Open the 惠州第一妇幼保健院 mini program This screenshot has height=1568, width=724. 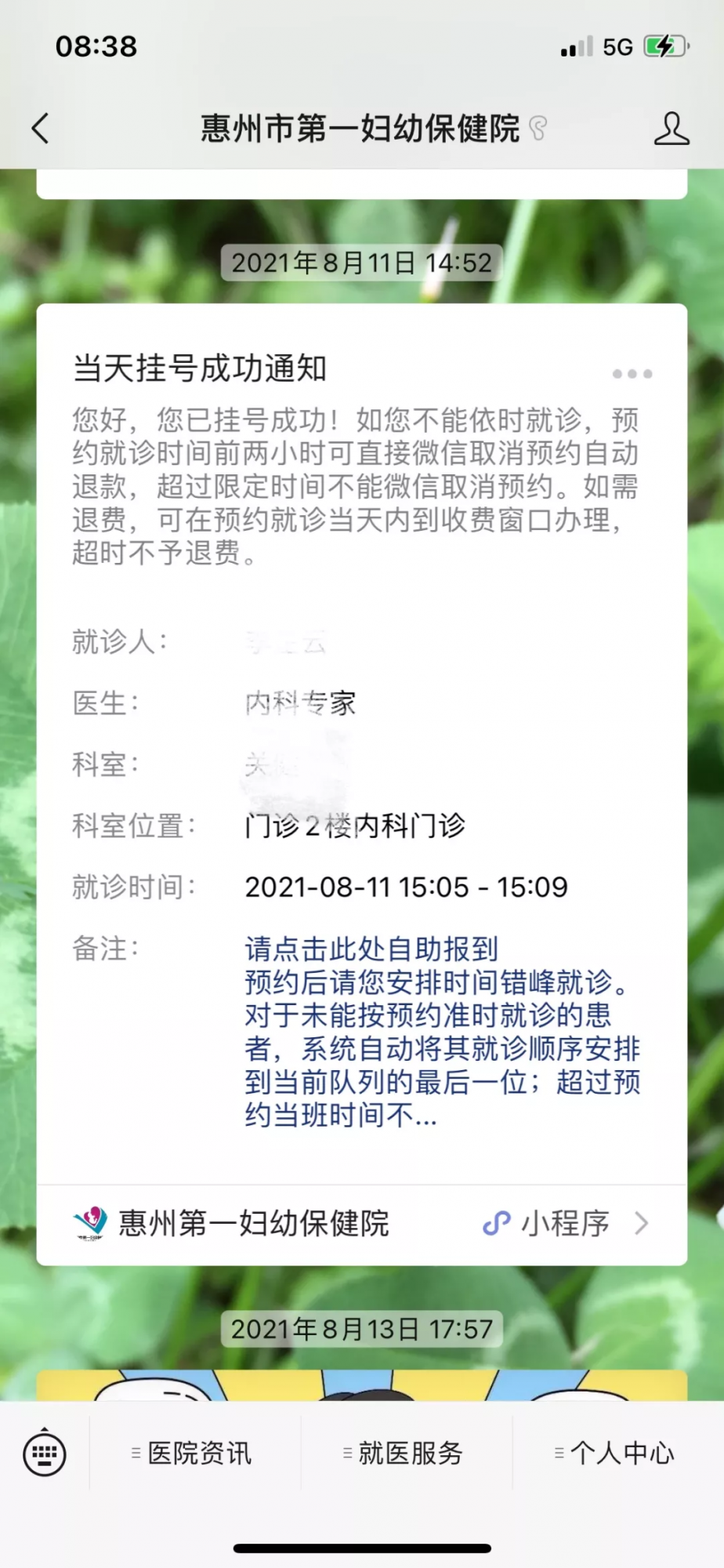[x=361, y=1223]
